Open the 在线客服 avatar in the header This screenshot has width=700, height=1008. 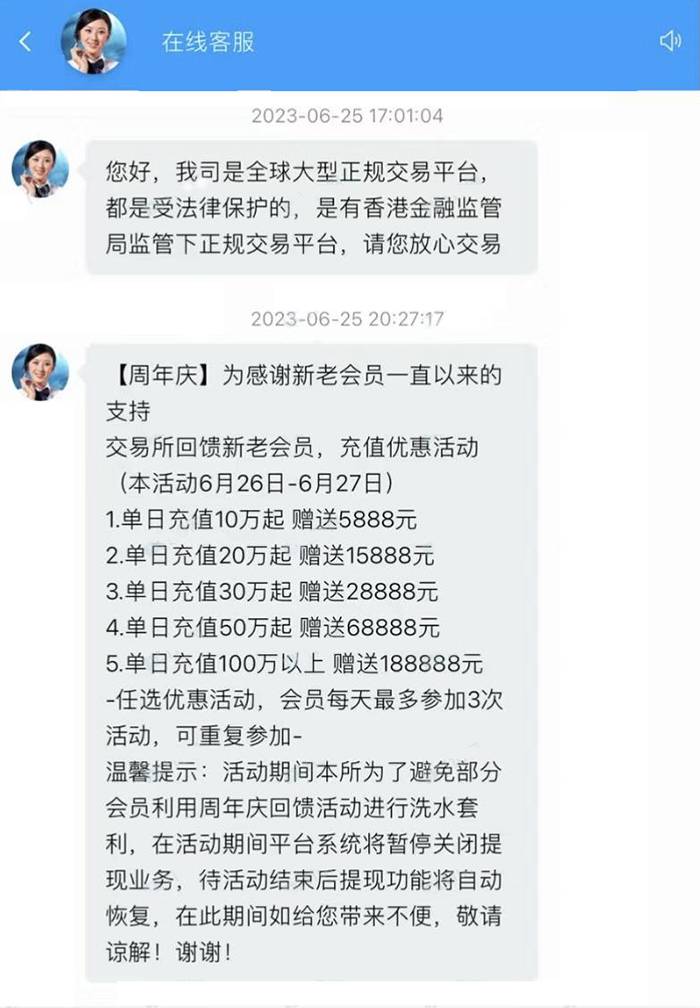[93, 42]
